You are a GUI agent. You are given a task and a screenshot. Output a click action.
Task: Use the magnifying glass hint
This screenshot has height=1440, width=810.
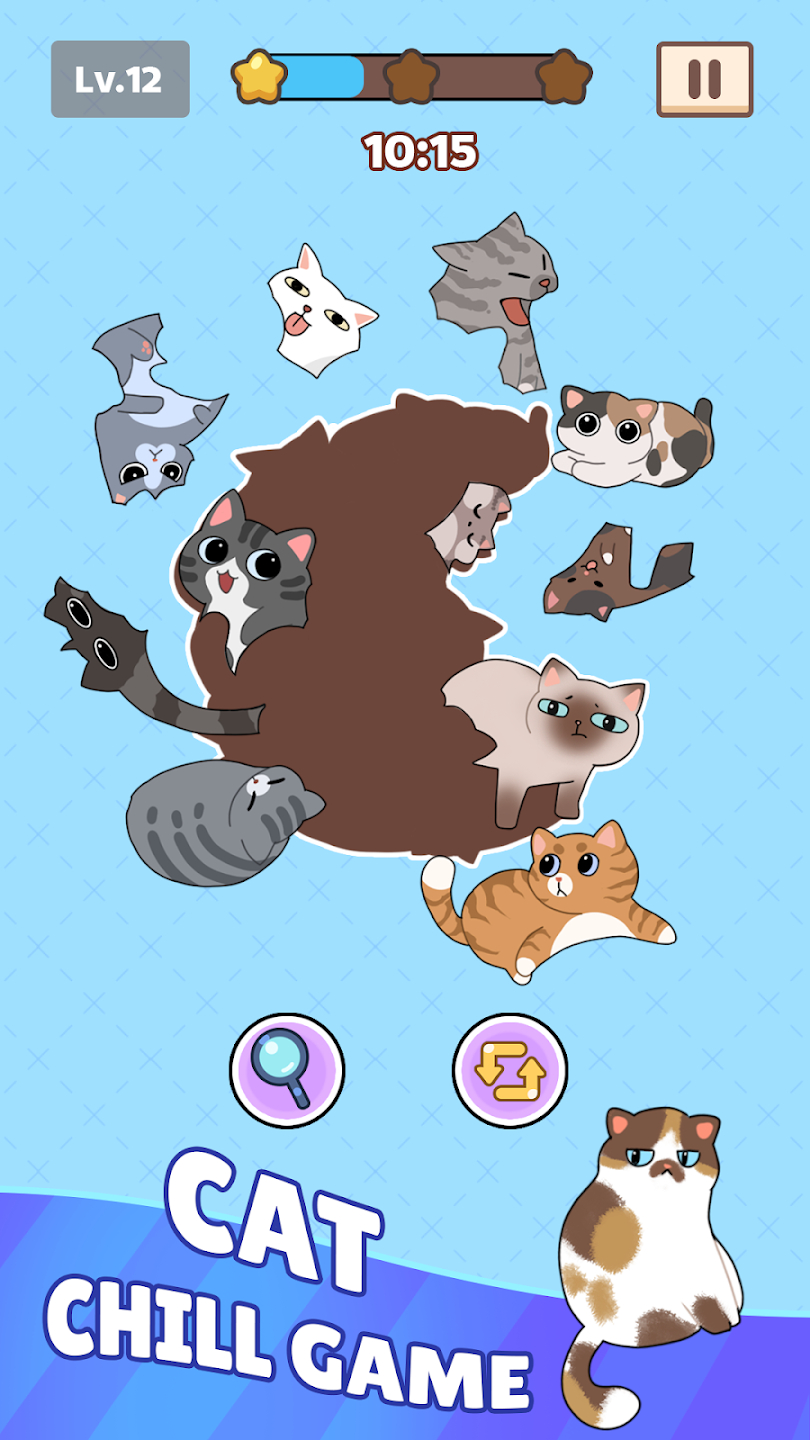pos(287,1069)
